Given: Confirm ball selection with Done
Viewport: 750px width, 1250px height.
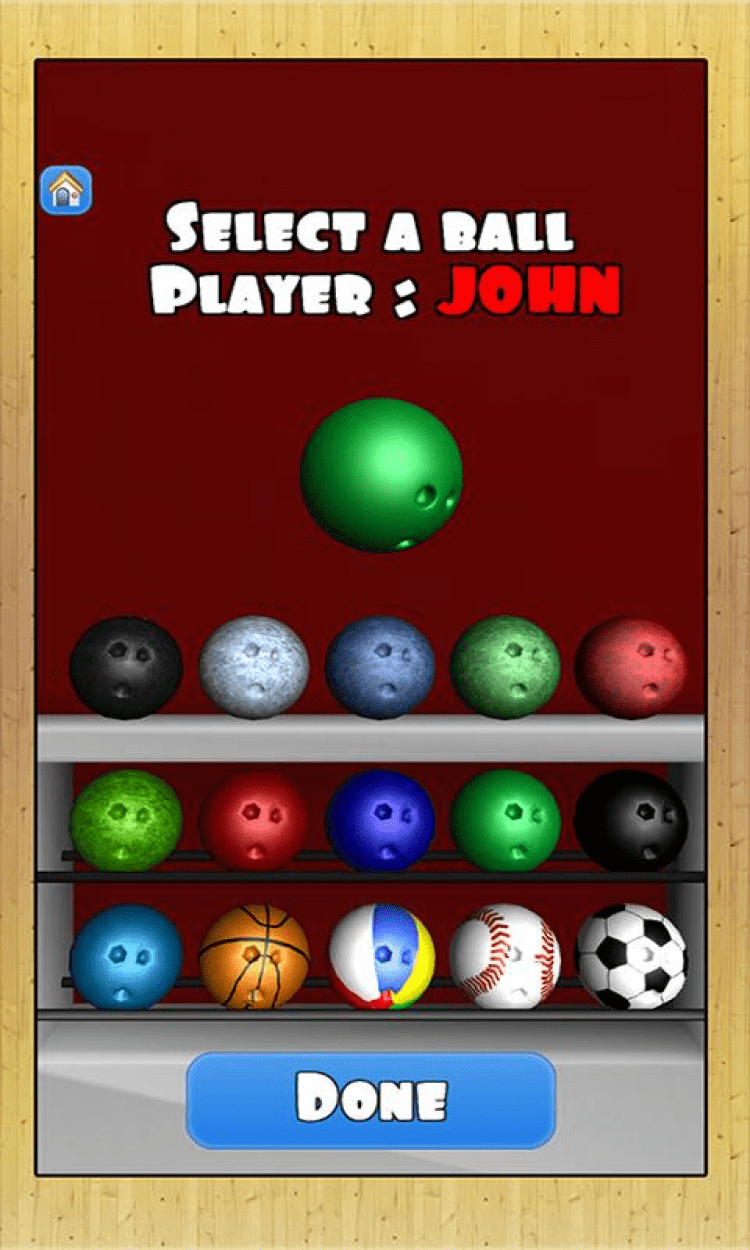Looking at the screenshot, I should point(371,1100).
